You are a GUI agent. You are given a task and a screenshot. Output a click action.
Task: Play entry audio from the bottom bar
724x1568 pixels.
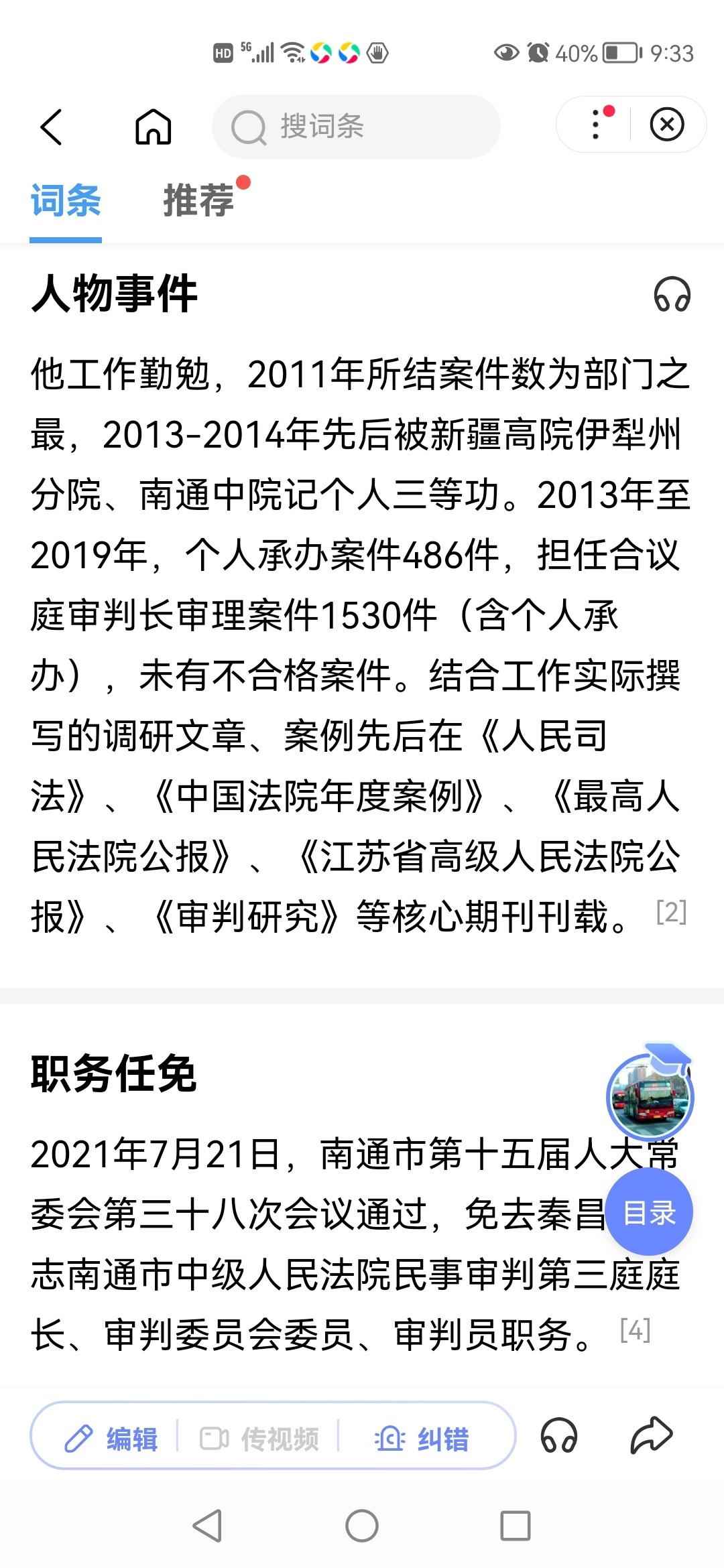(559, 1436)
